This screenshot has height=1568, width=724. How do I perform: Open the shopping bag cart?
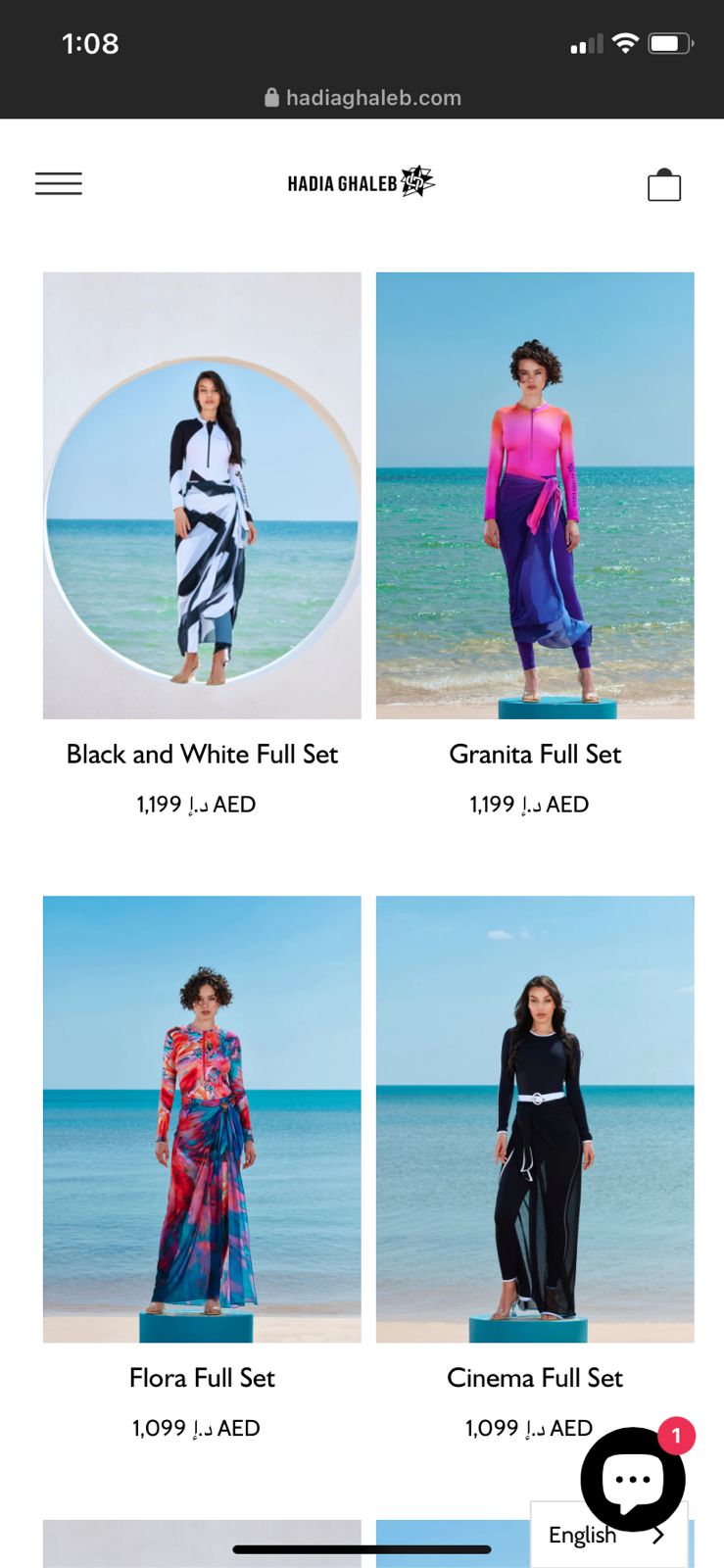(663, 184)
